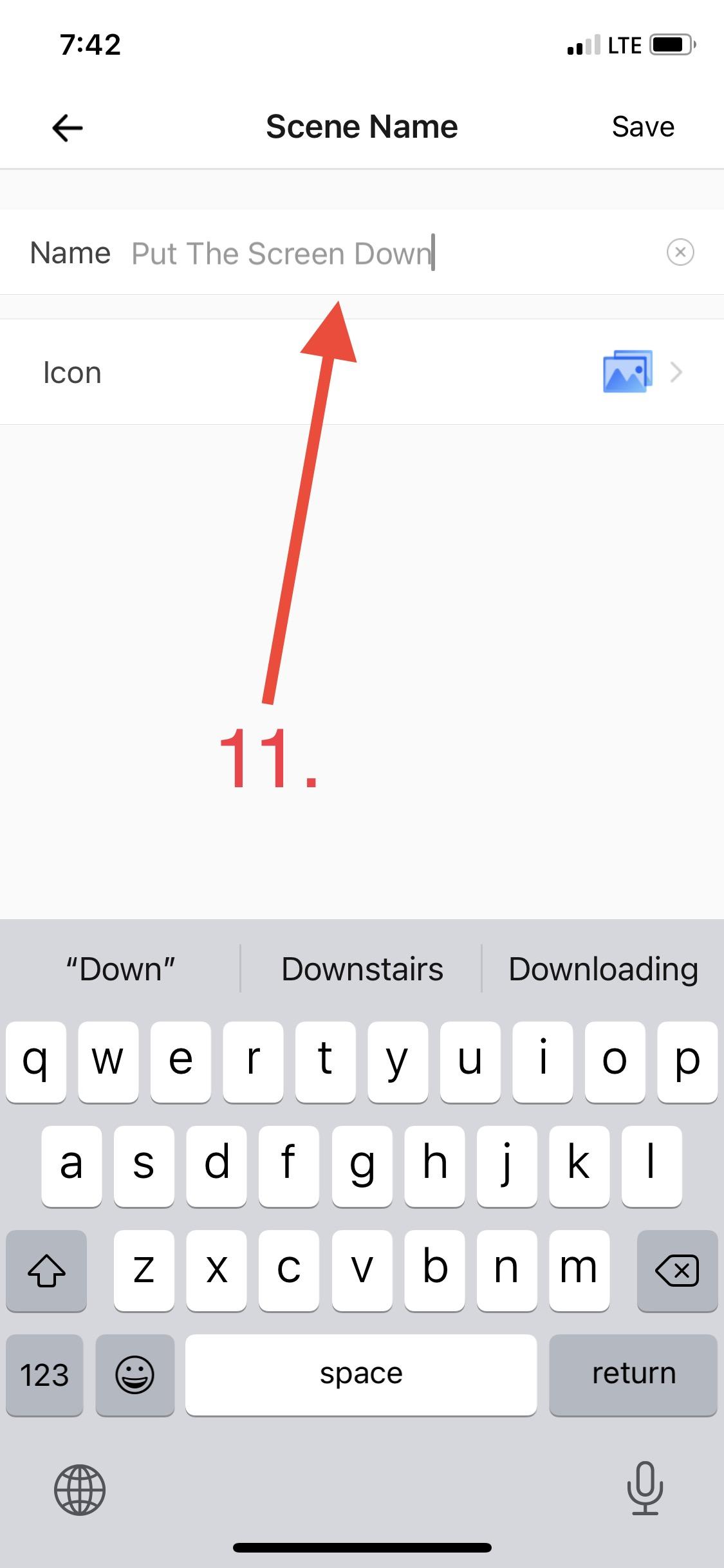Screen dimensions: 724x1568
Task: Clear the scene name text
Action: click(x=680, y=252)
